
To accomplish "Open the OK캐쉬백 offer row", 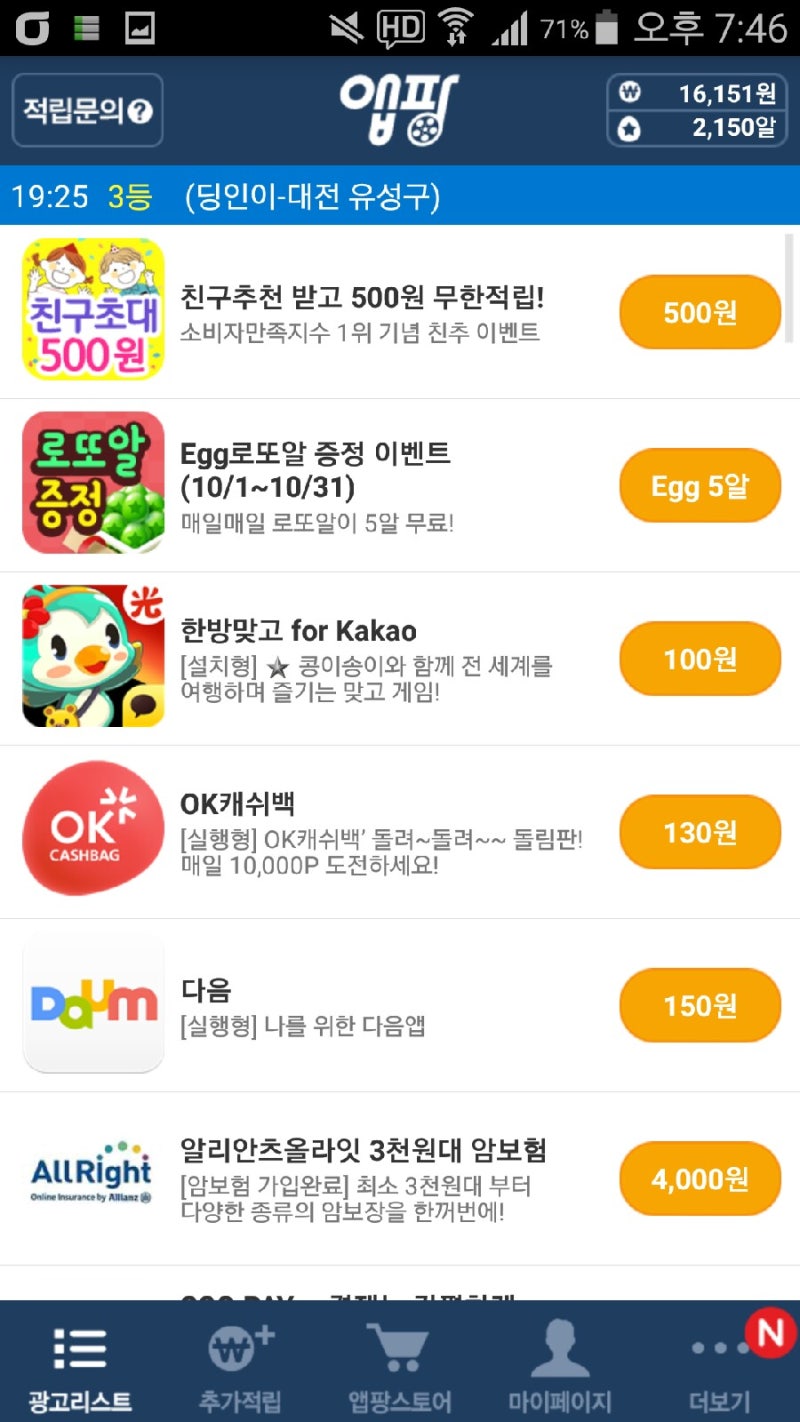I will coord(380,832).
